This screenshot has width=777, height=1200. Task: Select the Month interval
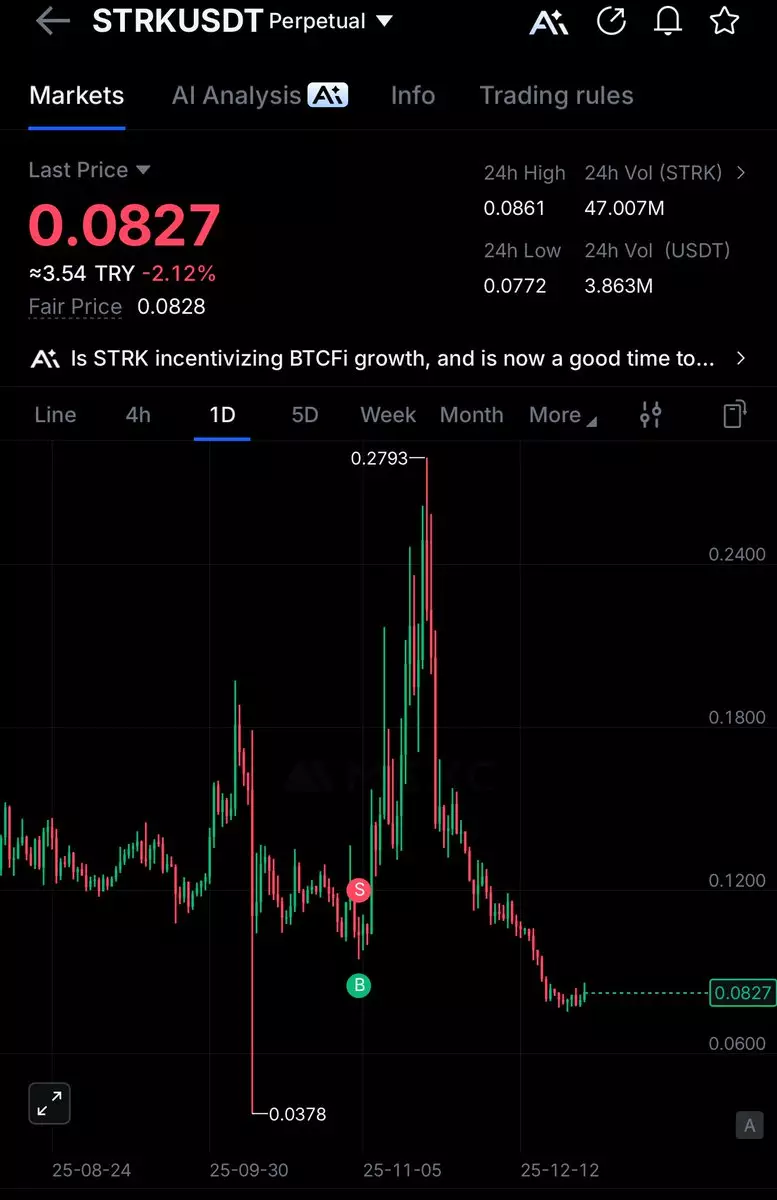[x=471, y=415]
